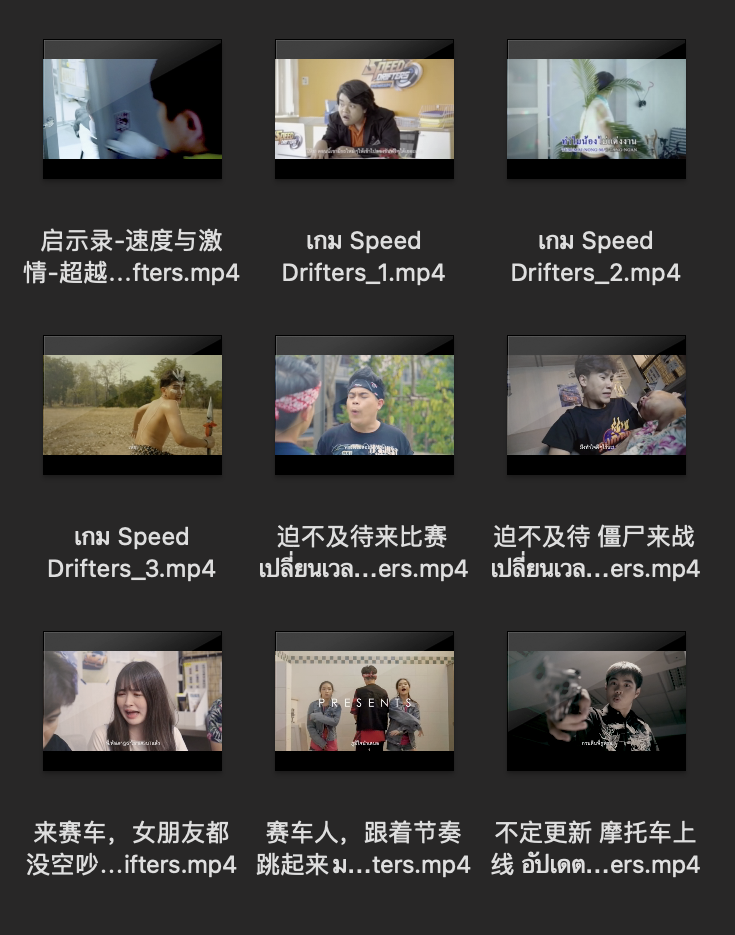This screenshot has width=735, height=935.
Task: Open the 不定更新 摩托车上线 thumbnail
Action: 596,700
